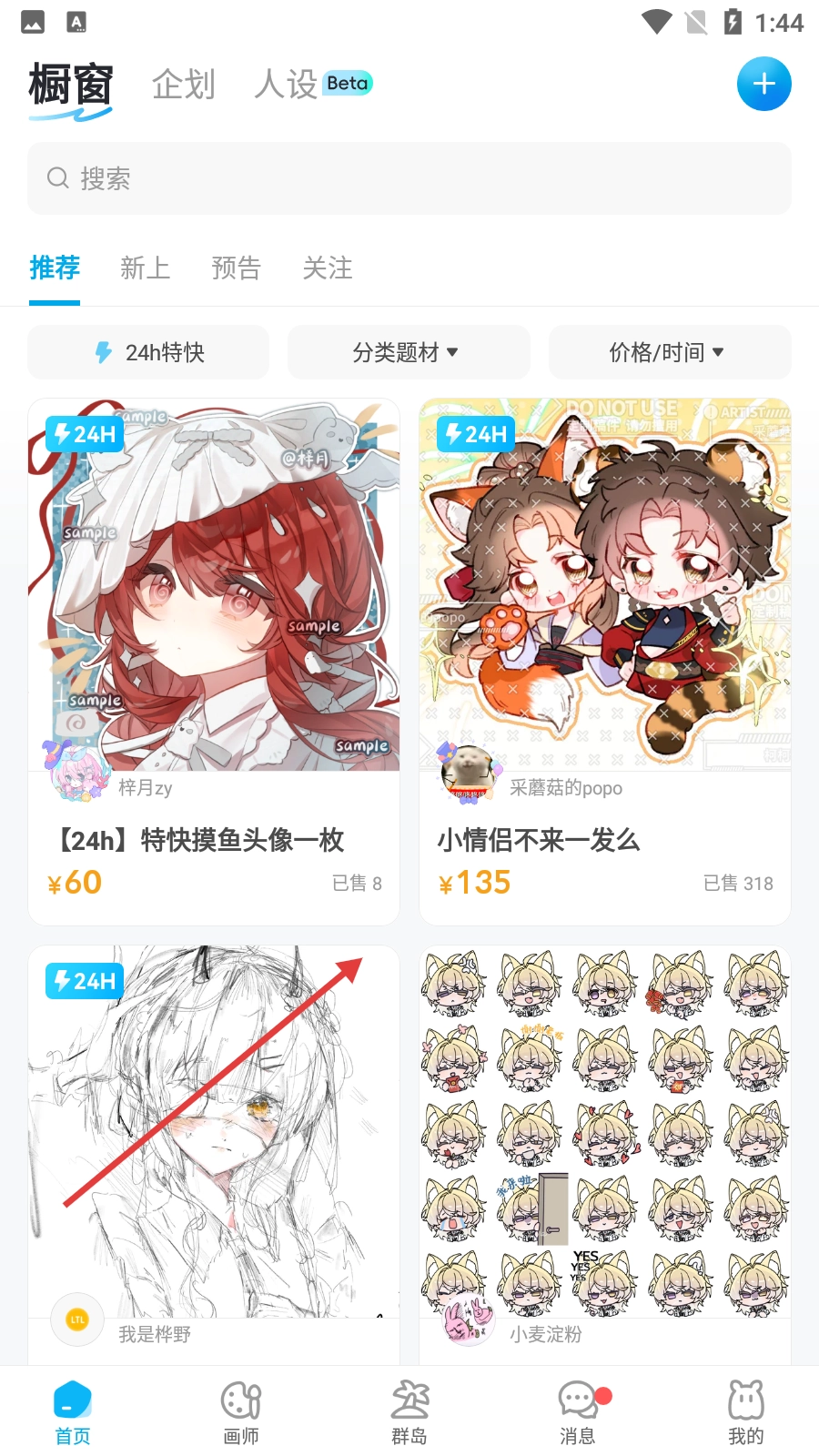Filter by 24h特快
This screenshot has width=819, height=1456.
[x=148, y=352]
